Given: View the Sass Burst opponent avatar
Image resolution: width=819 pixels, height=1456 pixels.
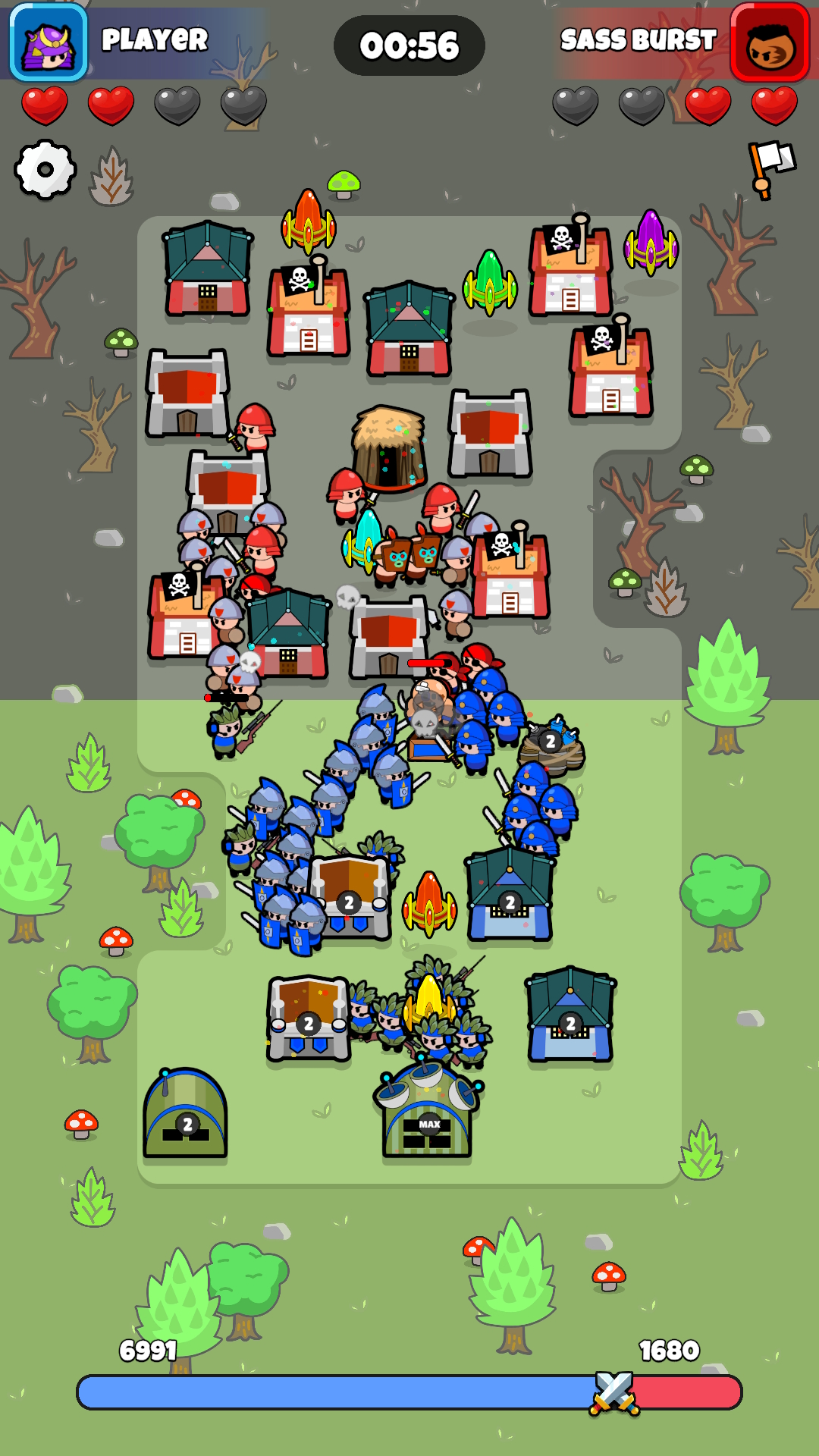Looking at the screenshot, I should pos(770,42).
